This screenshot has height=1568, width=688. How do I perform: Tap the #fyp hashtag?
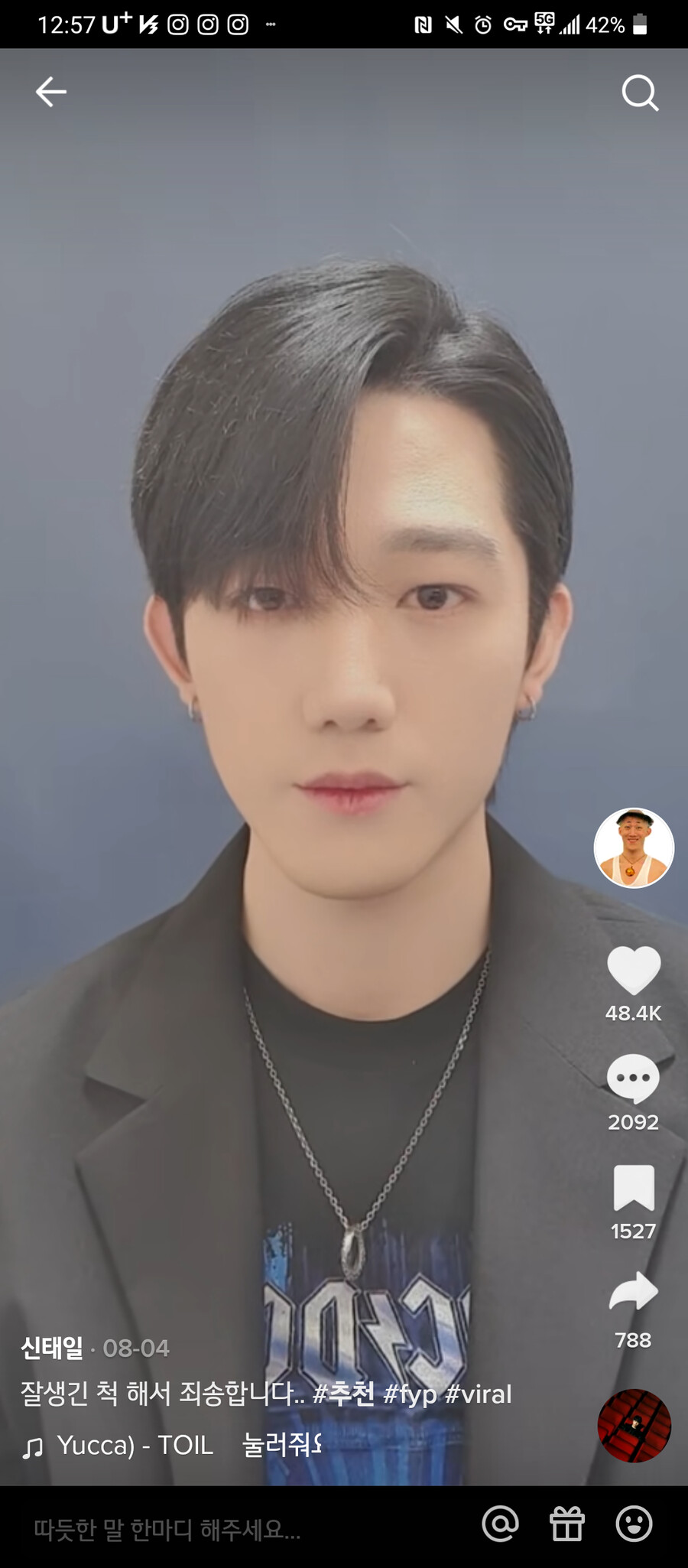point(410,1394)
